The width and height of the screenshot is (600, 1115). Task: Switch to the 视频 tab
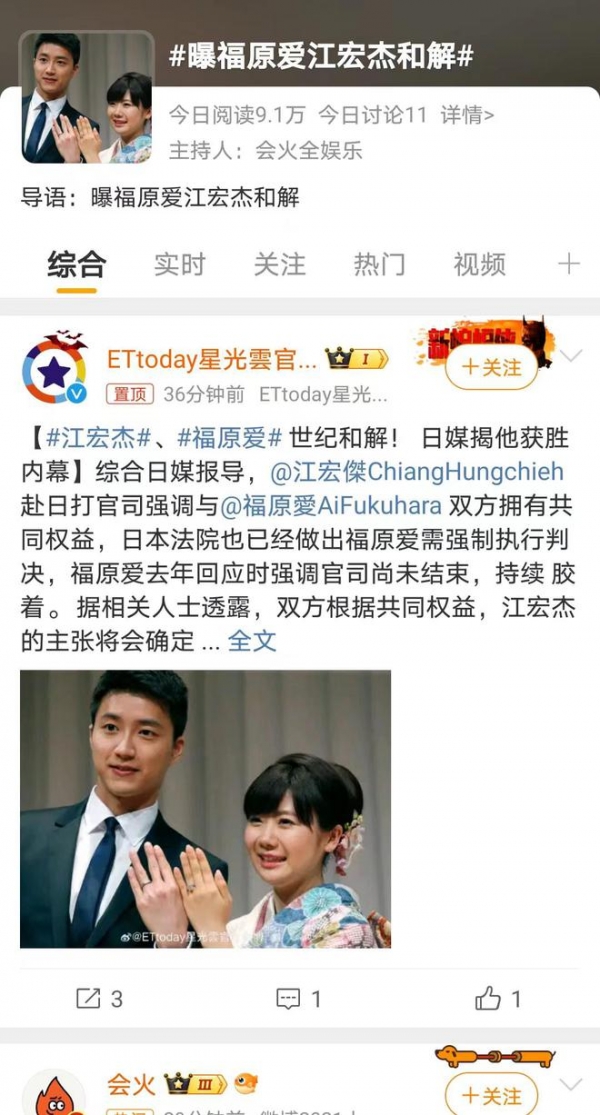coord(479,265)
